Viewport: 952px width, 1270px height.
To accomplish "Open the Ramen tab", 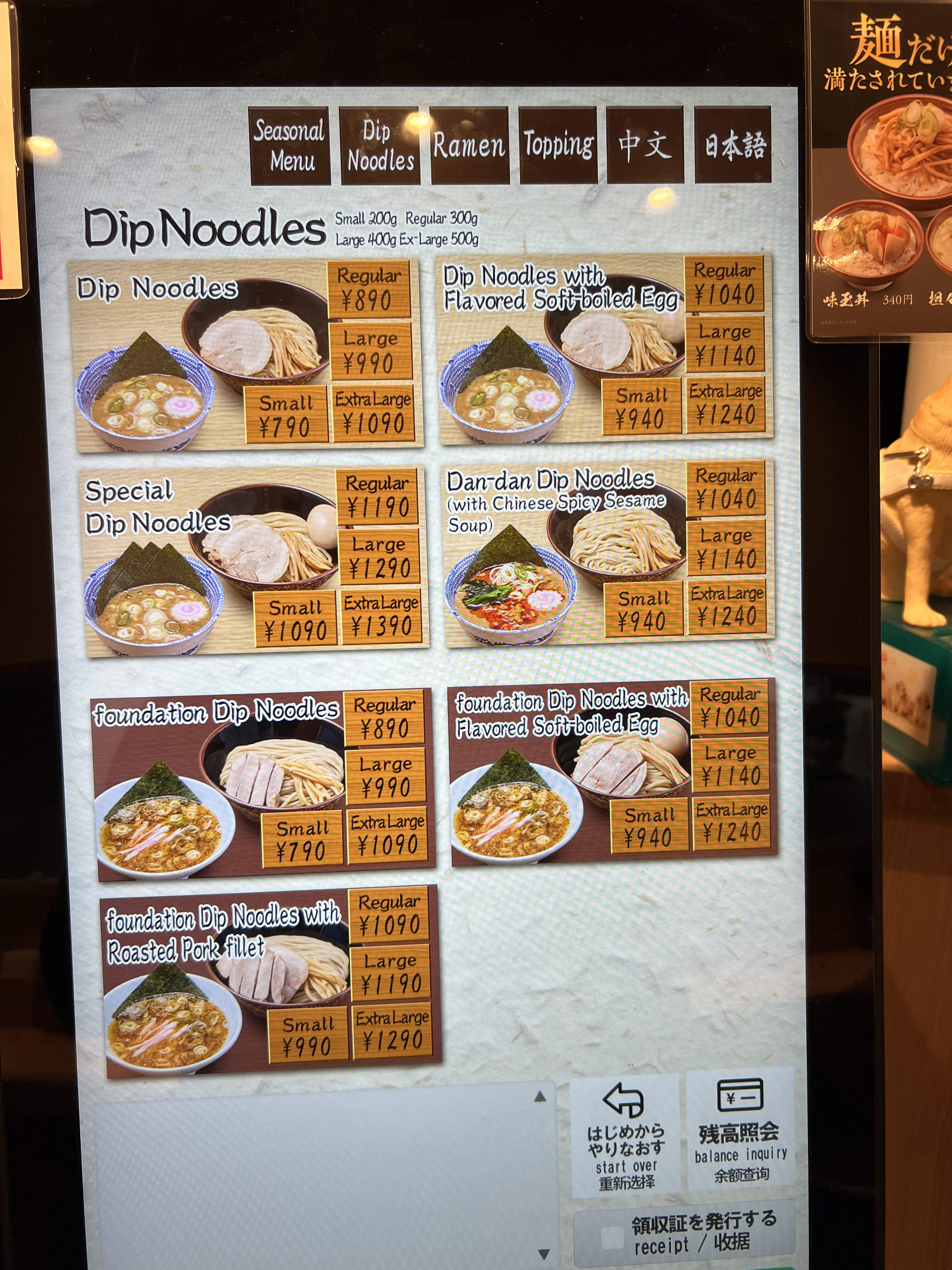I will click(x=469, y=145).
